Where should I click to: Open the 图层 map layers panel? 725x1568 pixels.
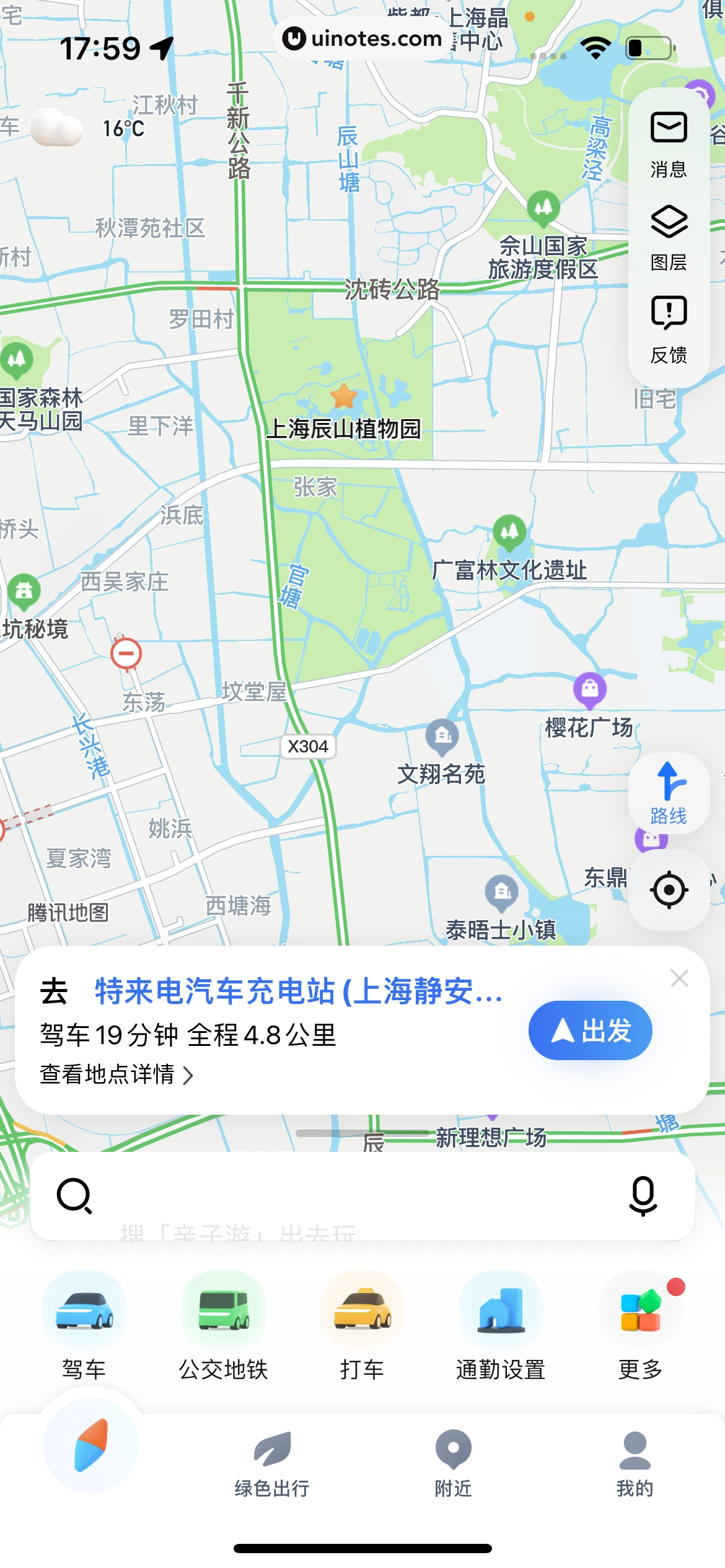click(x=669, y=237)
